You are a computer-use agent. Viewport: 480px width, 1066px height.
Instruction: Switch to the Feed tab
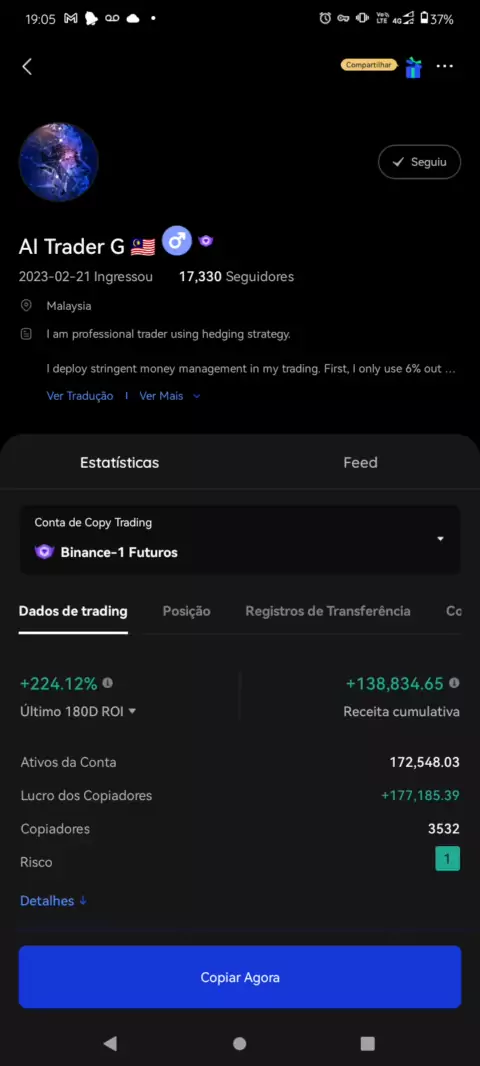coord(360,462)
